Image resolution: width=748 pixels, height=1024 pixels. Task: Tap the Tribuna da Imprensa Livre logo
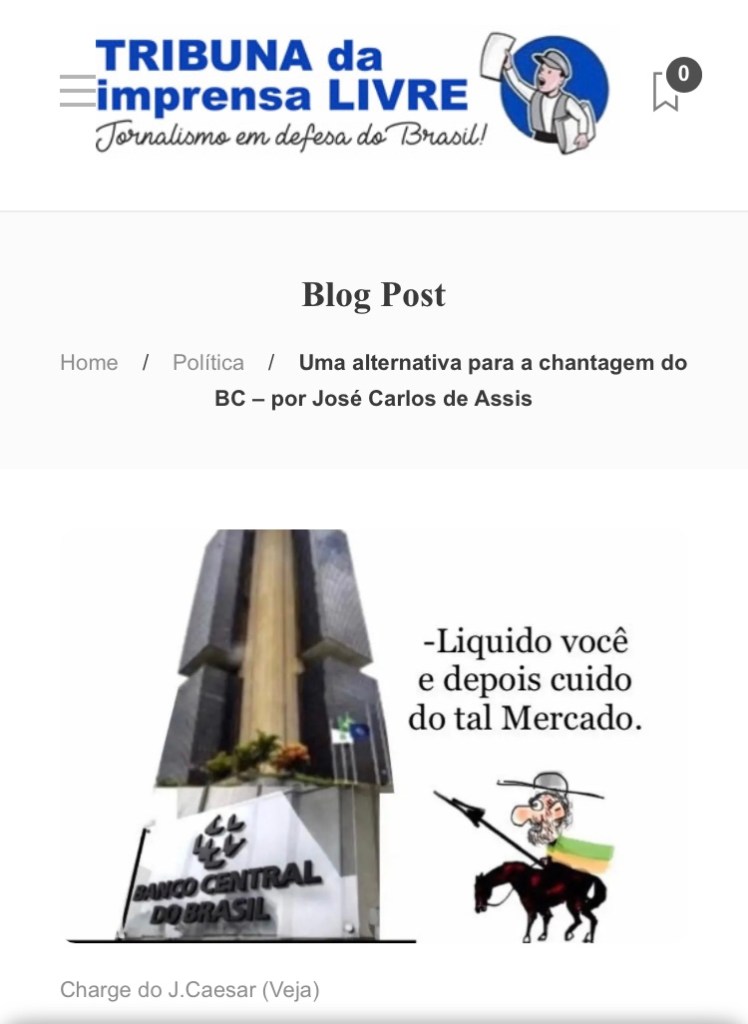(350, 92)
